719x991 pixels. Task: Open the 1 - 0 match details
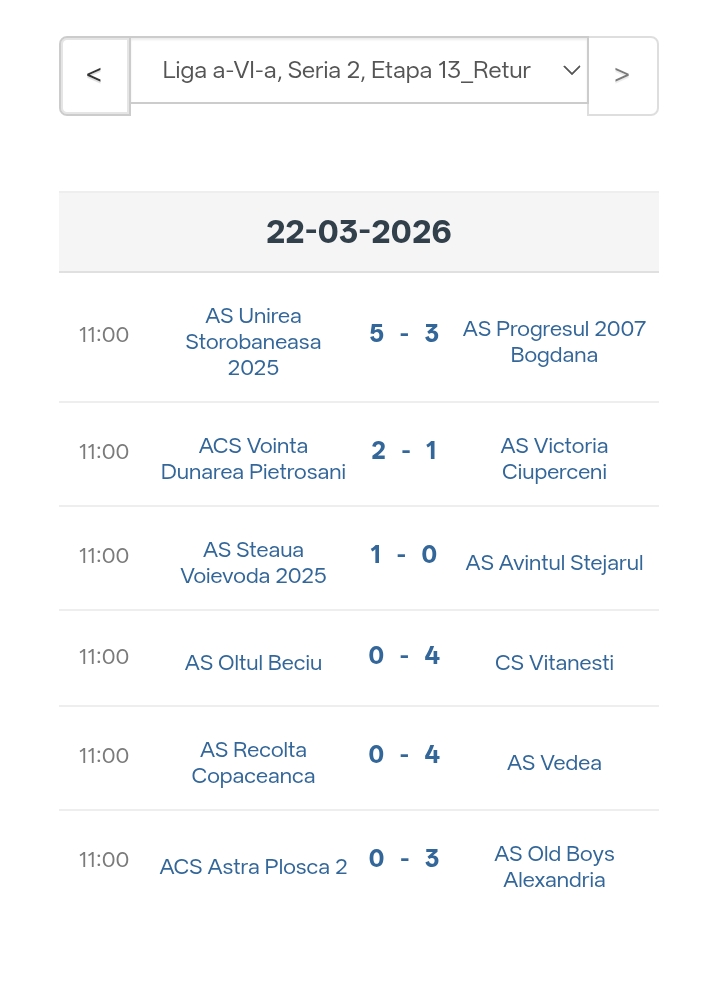click(404, 555)
